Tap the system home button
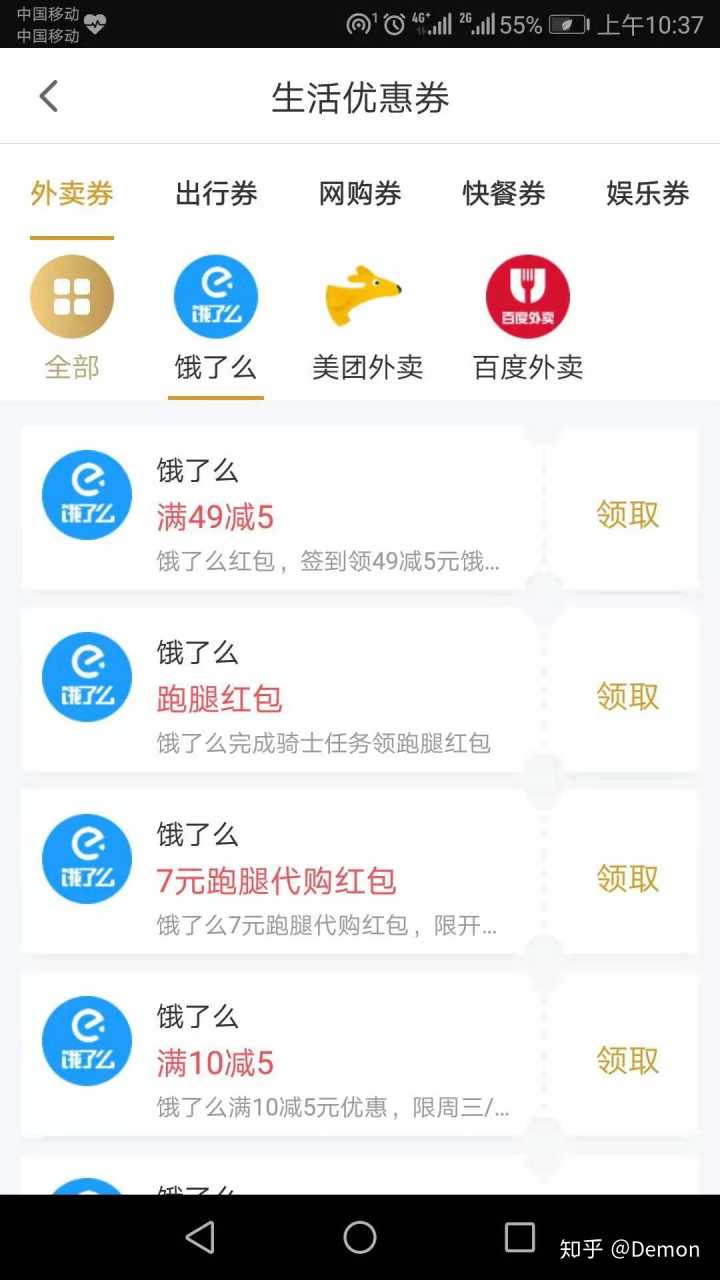Screen dimensions: 720x1280 click(x=360, y=1237)
